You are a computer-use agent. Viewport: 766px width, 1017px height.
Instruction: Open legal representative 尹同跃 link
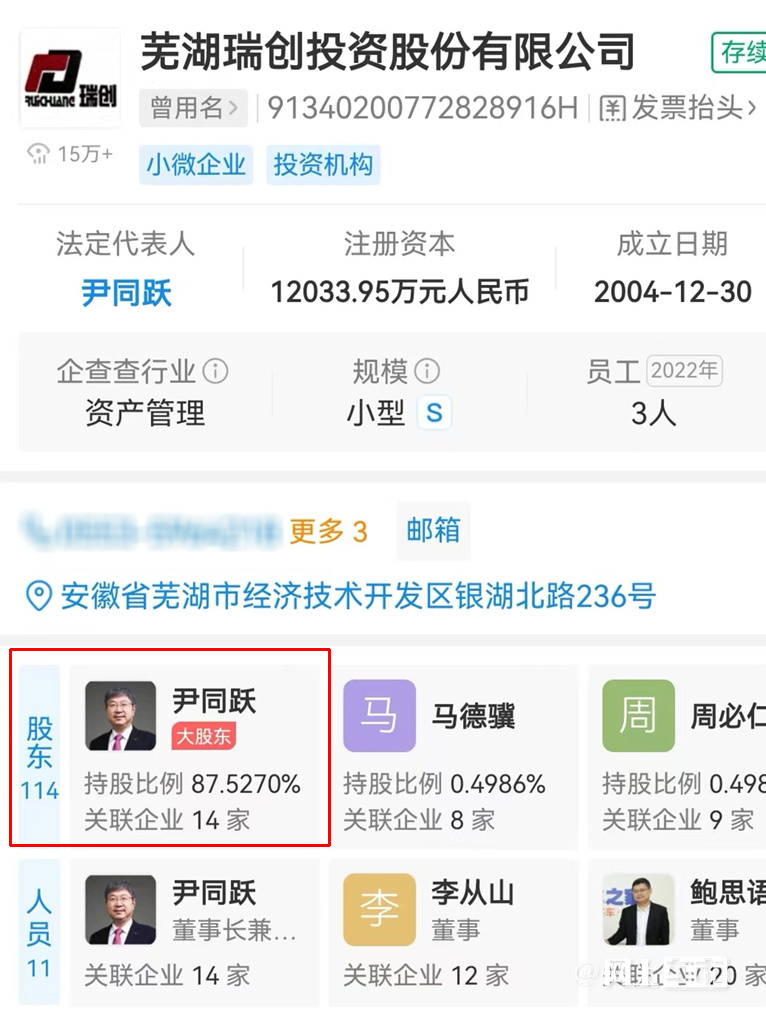tap(126, 293)
